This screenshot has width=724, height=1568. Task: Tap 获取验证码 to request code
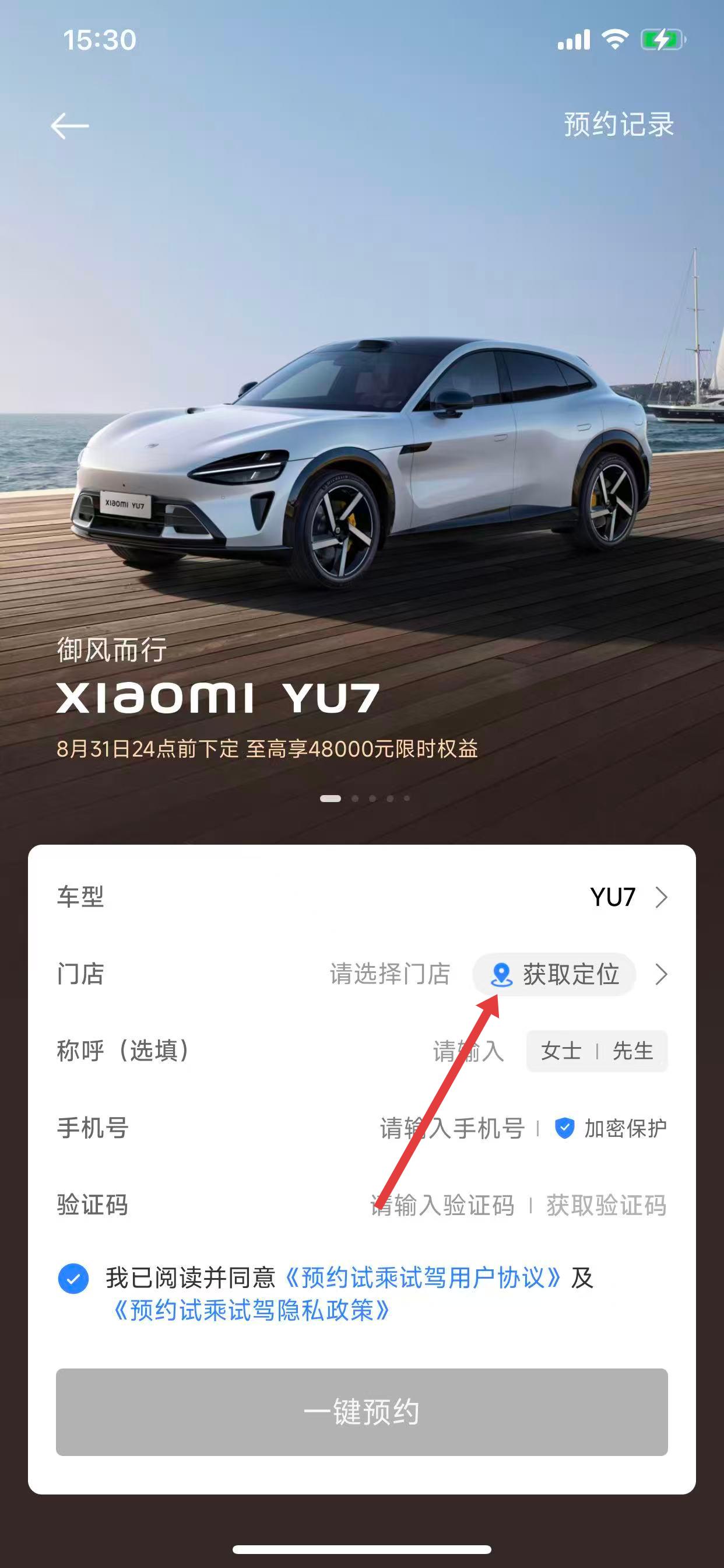[606, 1205]
